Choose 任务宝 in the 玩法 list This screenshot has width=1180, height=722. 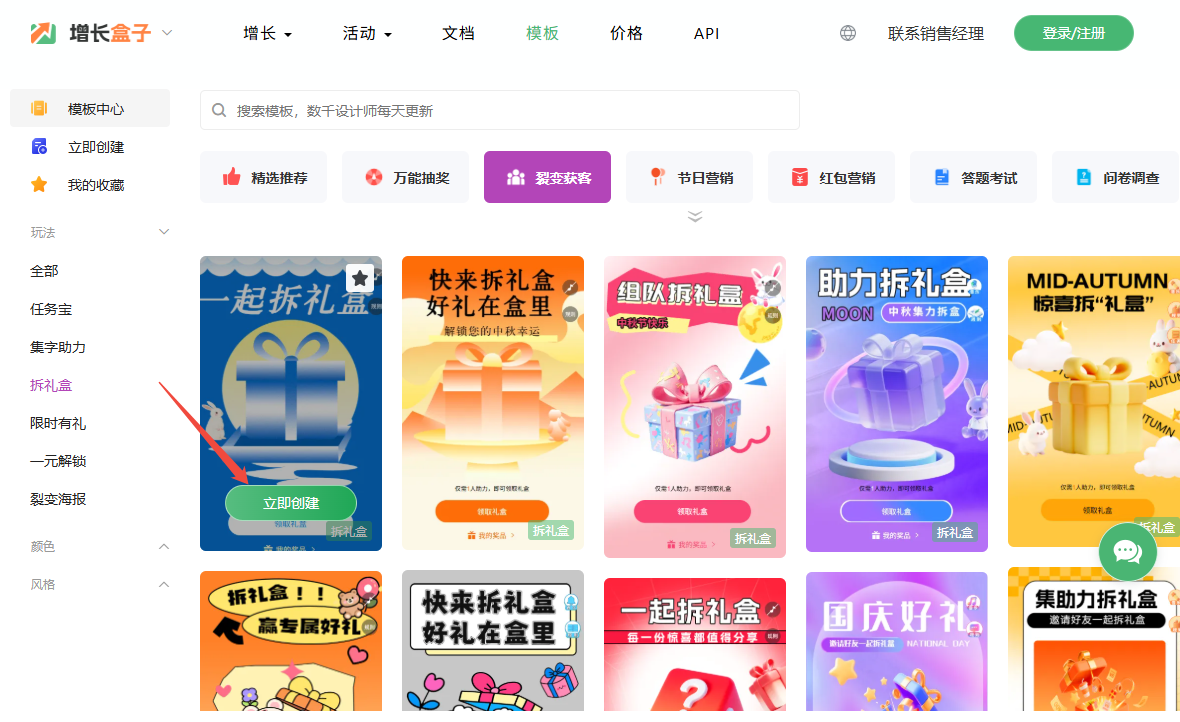point(51,309)
